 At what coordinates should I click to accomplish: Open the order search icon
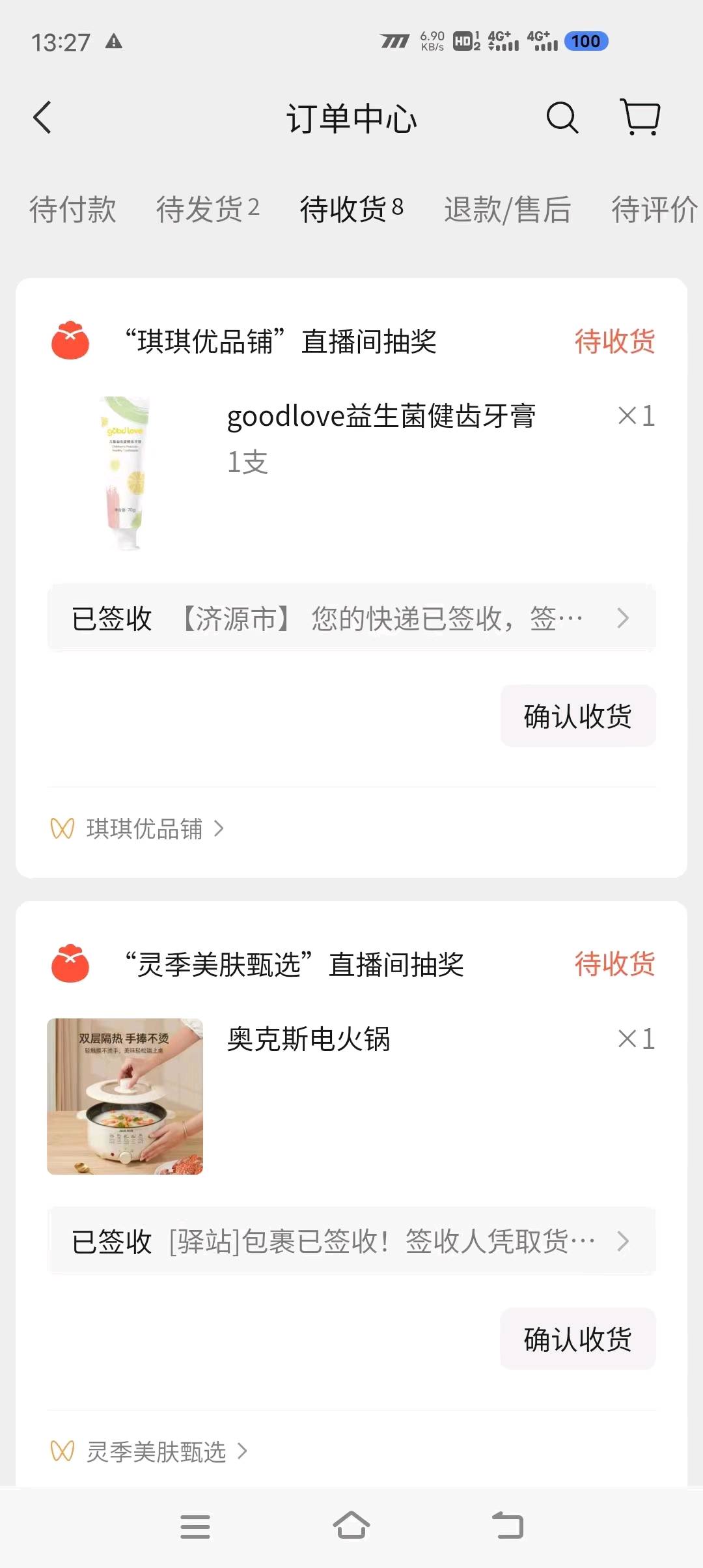(x=562, y=118)
